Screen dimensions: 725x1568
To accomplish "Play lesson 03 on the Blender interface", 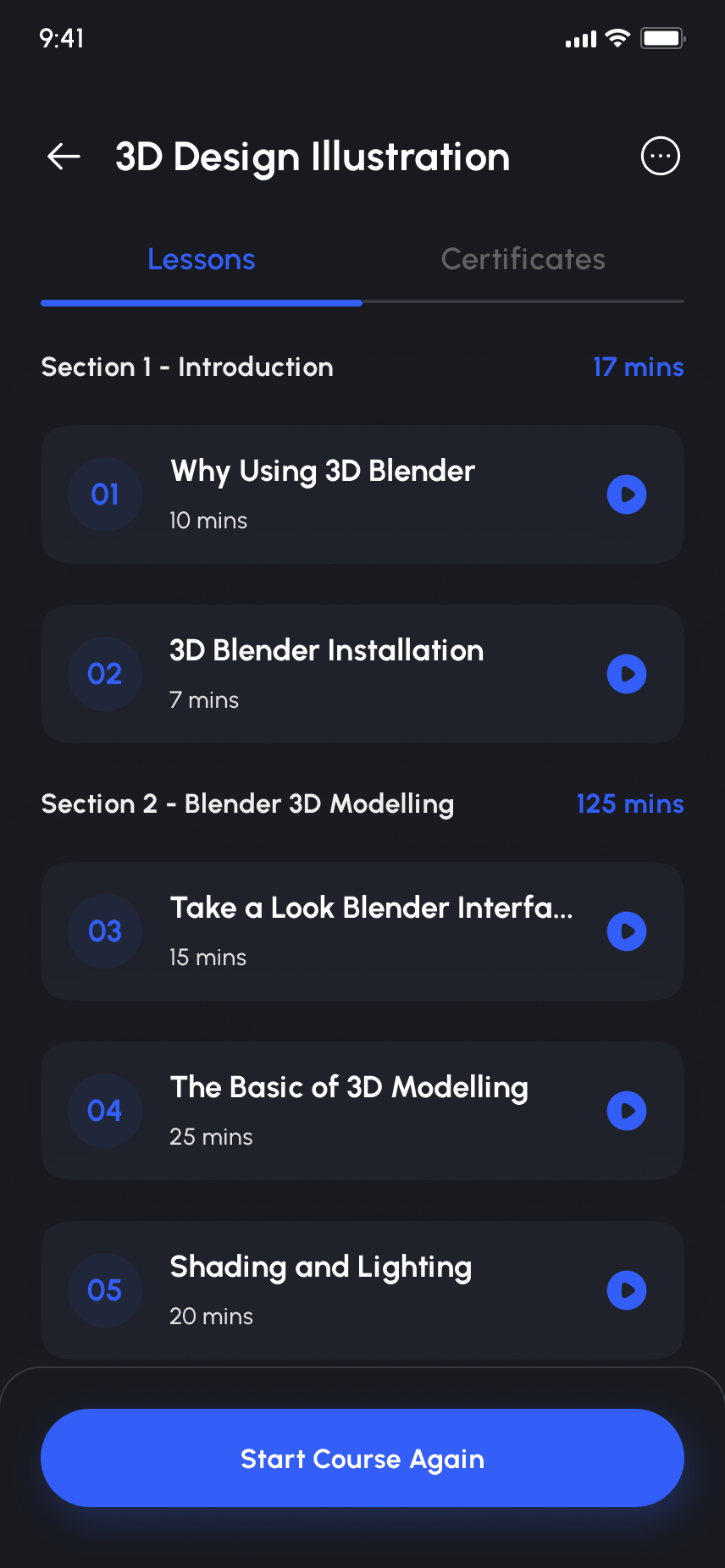I will point(627,931).
